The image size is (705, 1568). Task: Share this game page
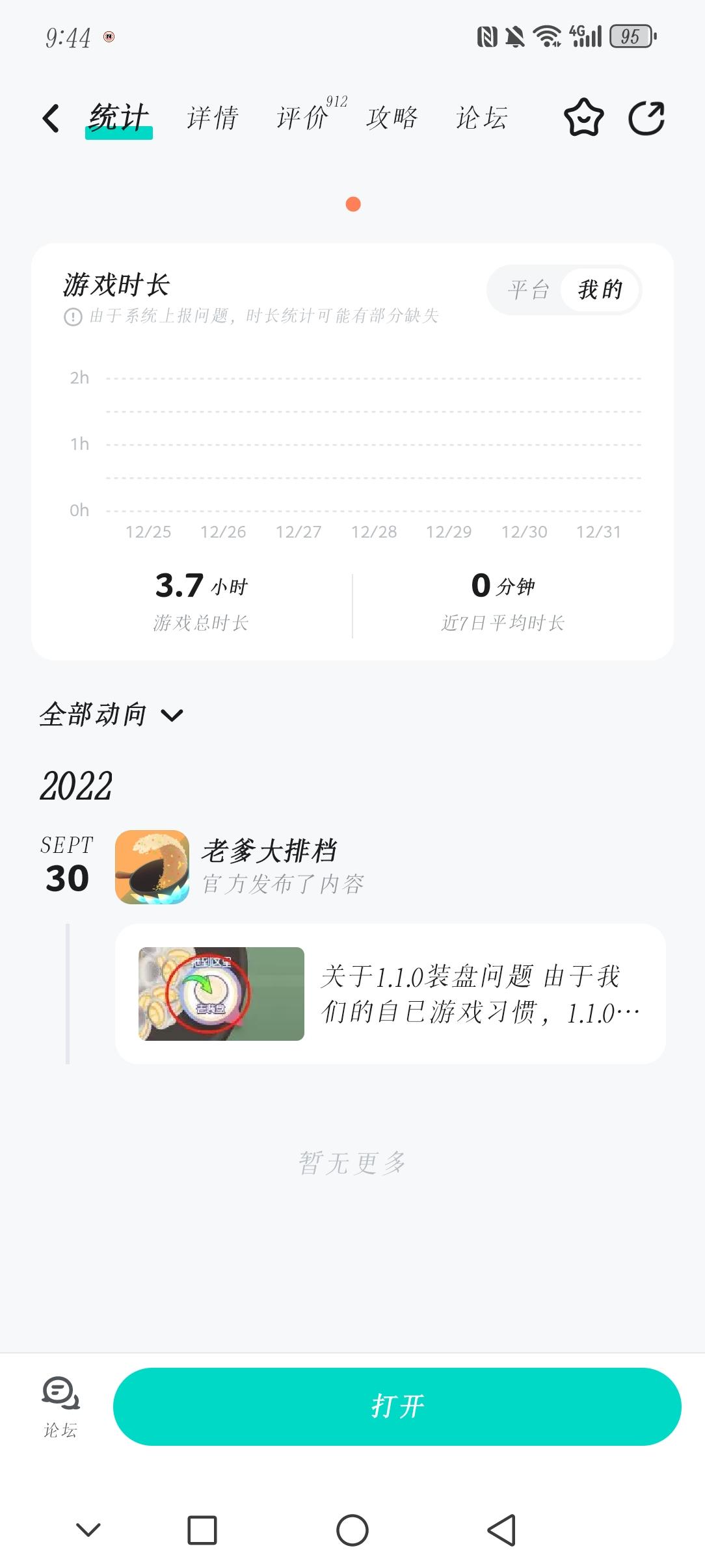(x=646, y=118)
